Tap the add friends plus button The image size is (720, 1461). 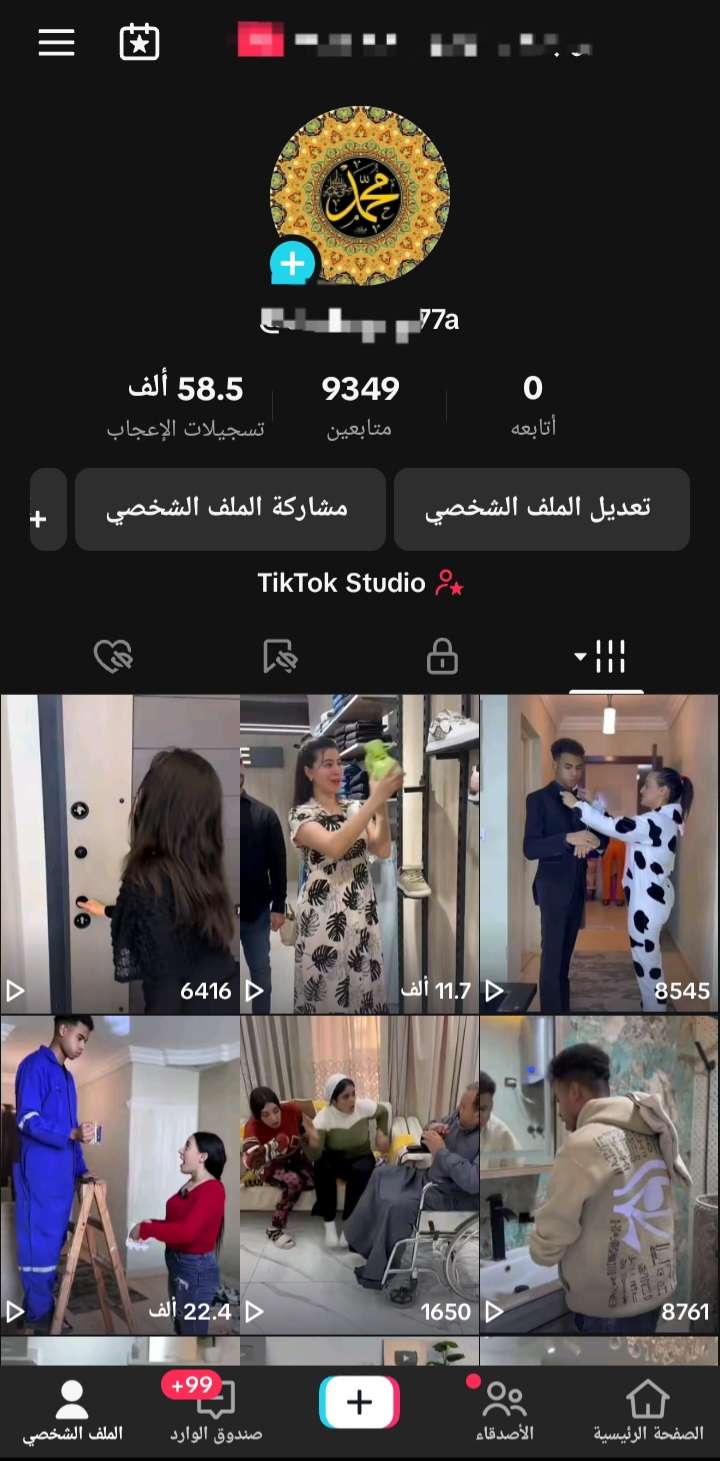coord(41,519)
